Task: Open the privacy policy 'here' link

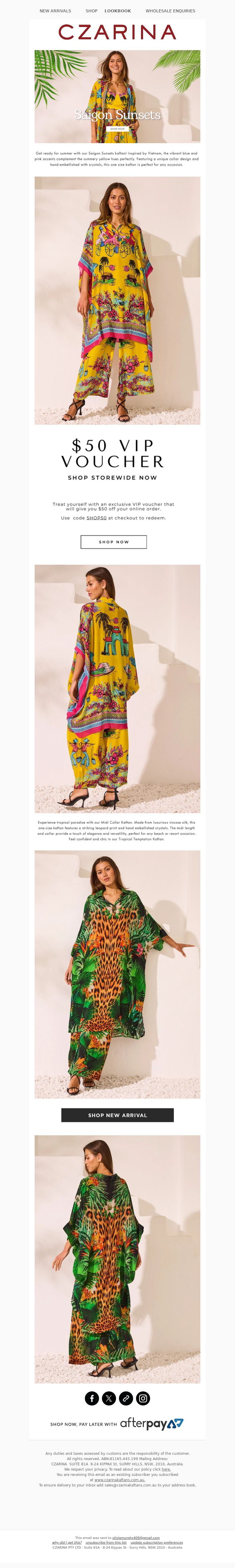Action: 166,1469
